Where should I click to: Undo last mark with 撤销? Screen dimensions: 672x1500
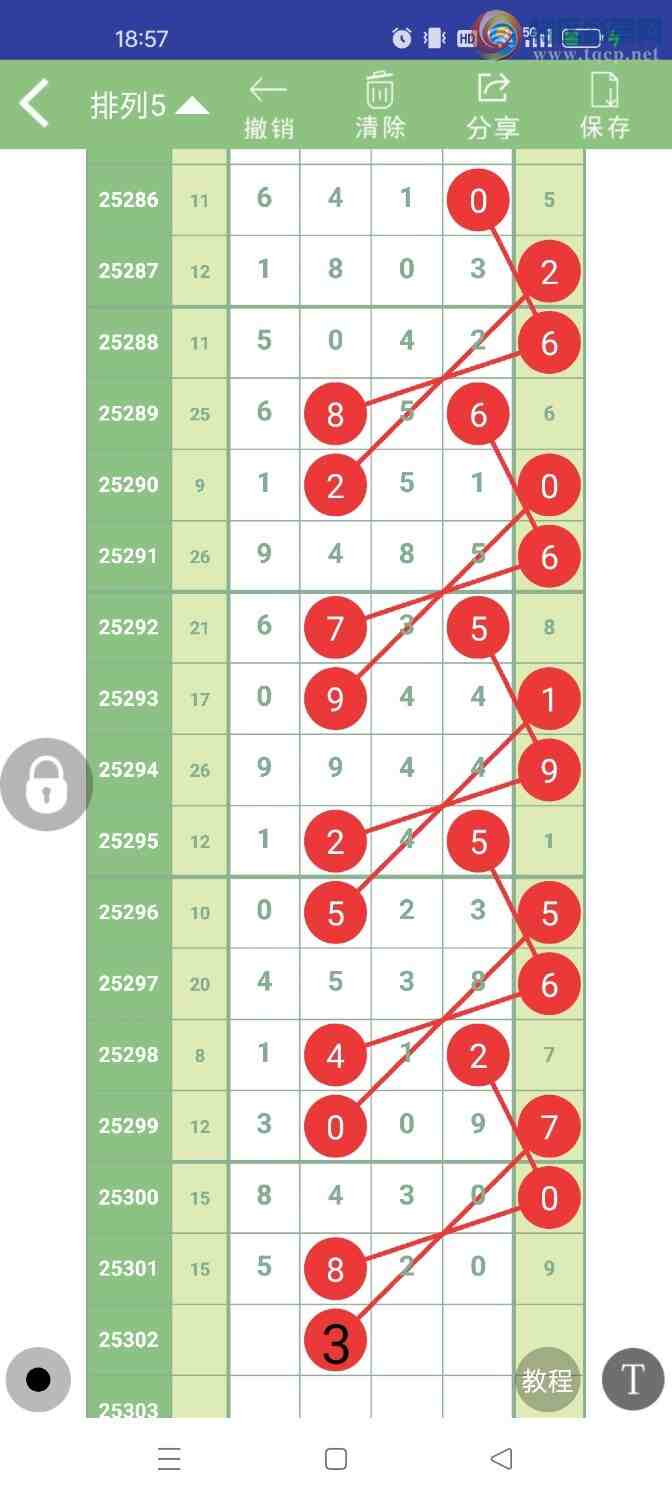coord(269,107)
